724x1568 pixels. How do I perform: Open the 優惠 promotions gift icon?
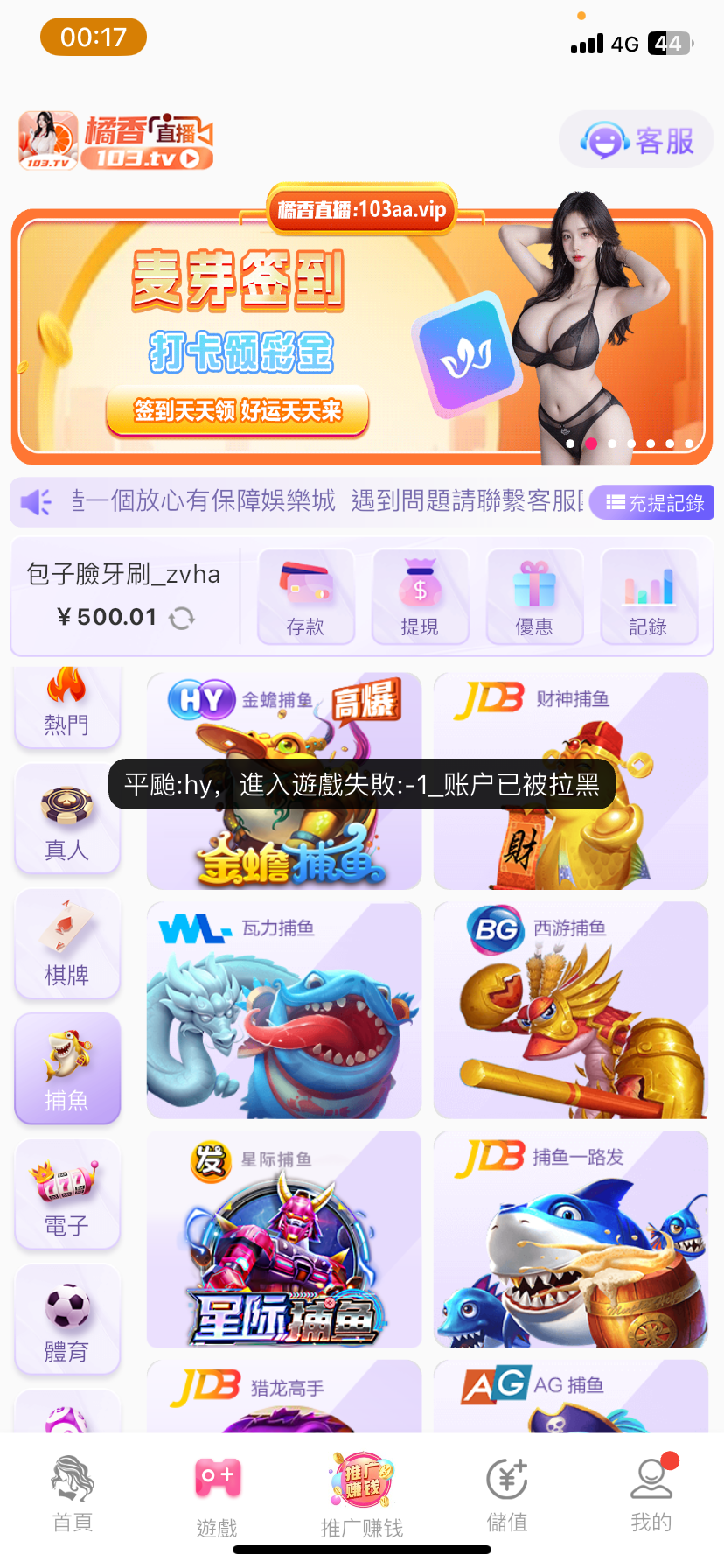pyautogui.click(x=534, y=597)
